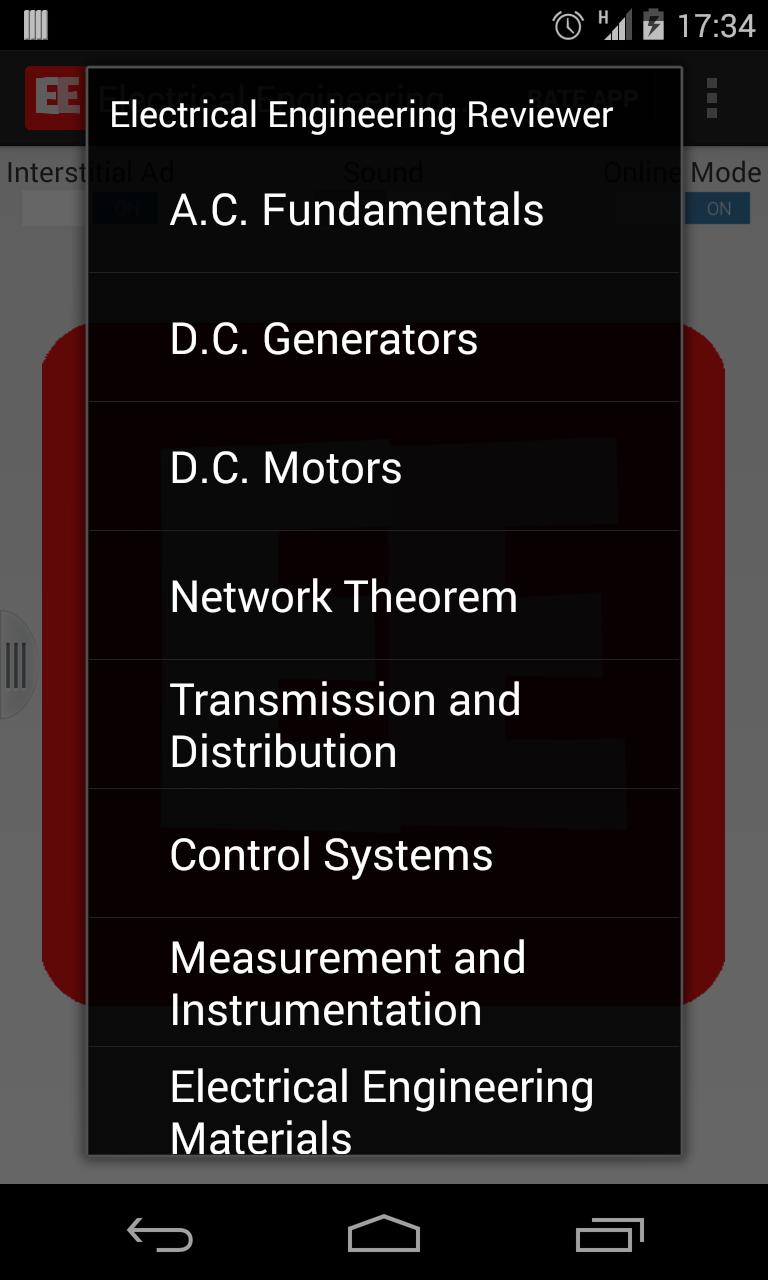
Task: Open the overflow menu (three dots)
Action: 713,98
